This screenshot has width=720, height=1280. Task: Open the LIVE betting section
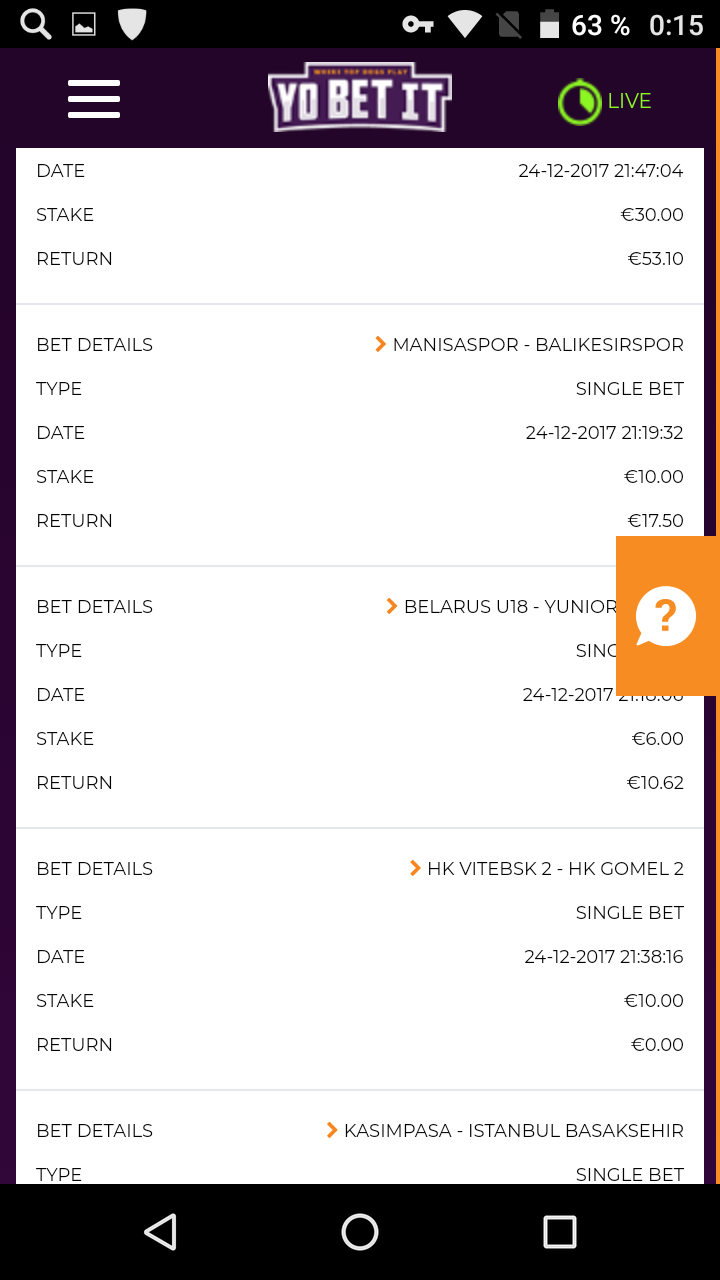[x=605, y=102]
